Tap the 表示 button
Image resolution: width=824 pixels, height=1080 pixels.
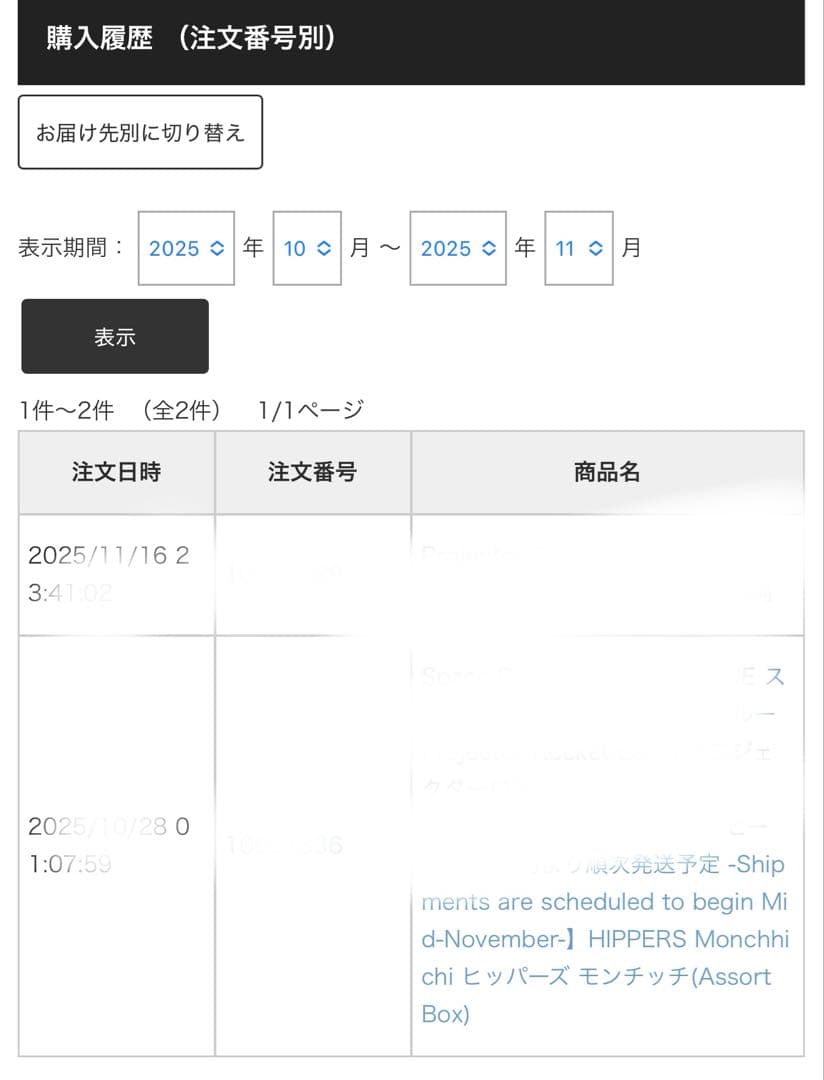[115, 337]
